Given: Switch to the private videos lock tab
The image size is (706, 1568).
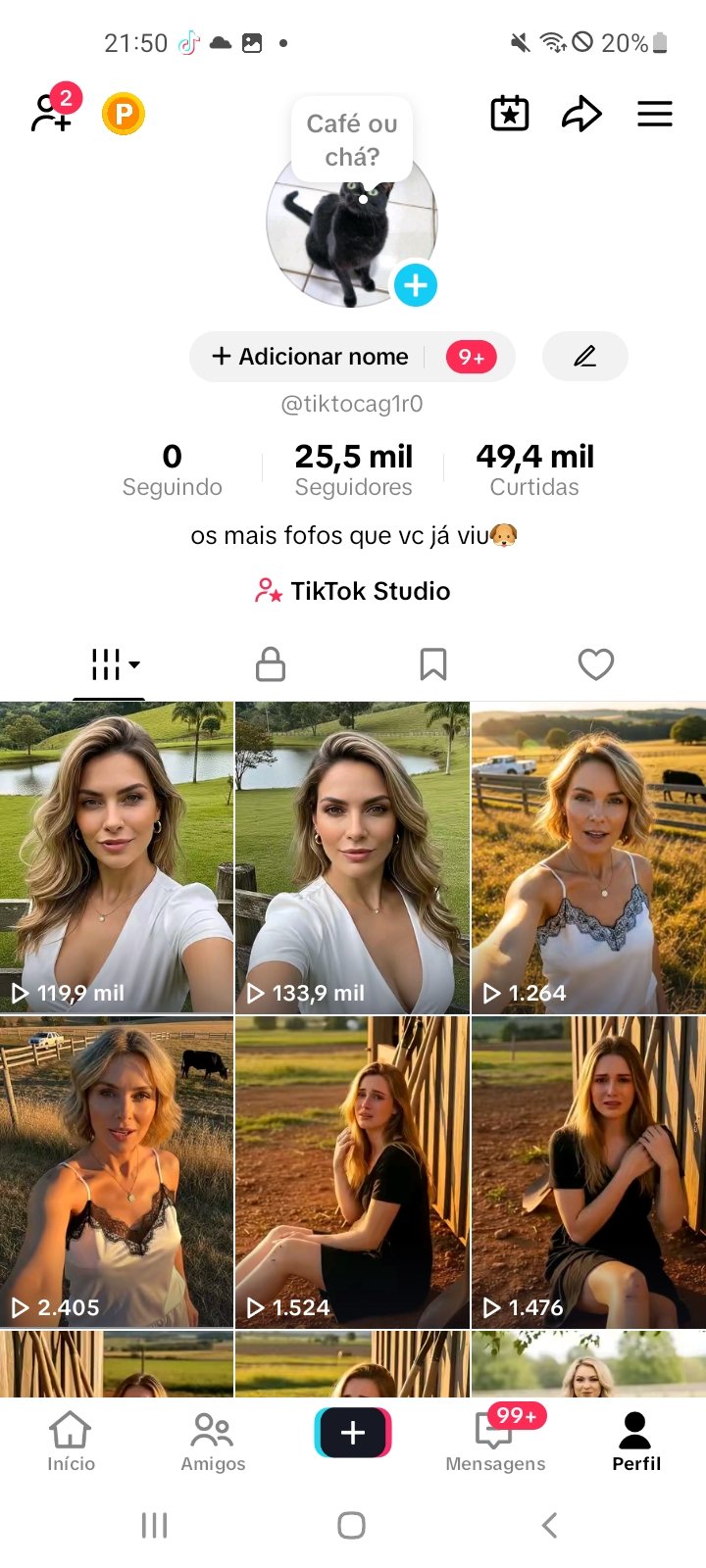Looking at the screenshot, I should pos(271,664).
